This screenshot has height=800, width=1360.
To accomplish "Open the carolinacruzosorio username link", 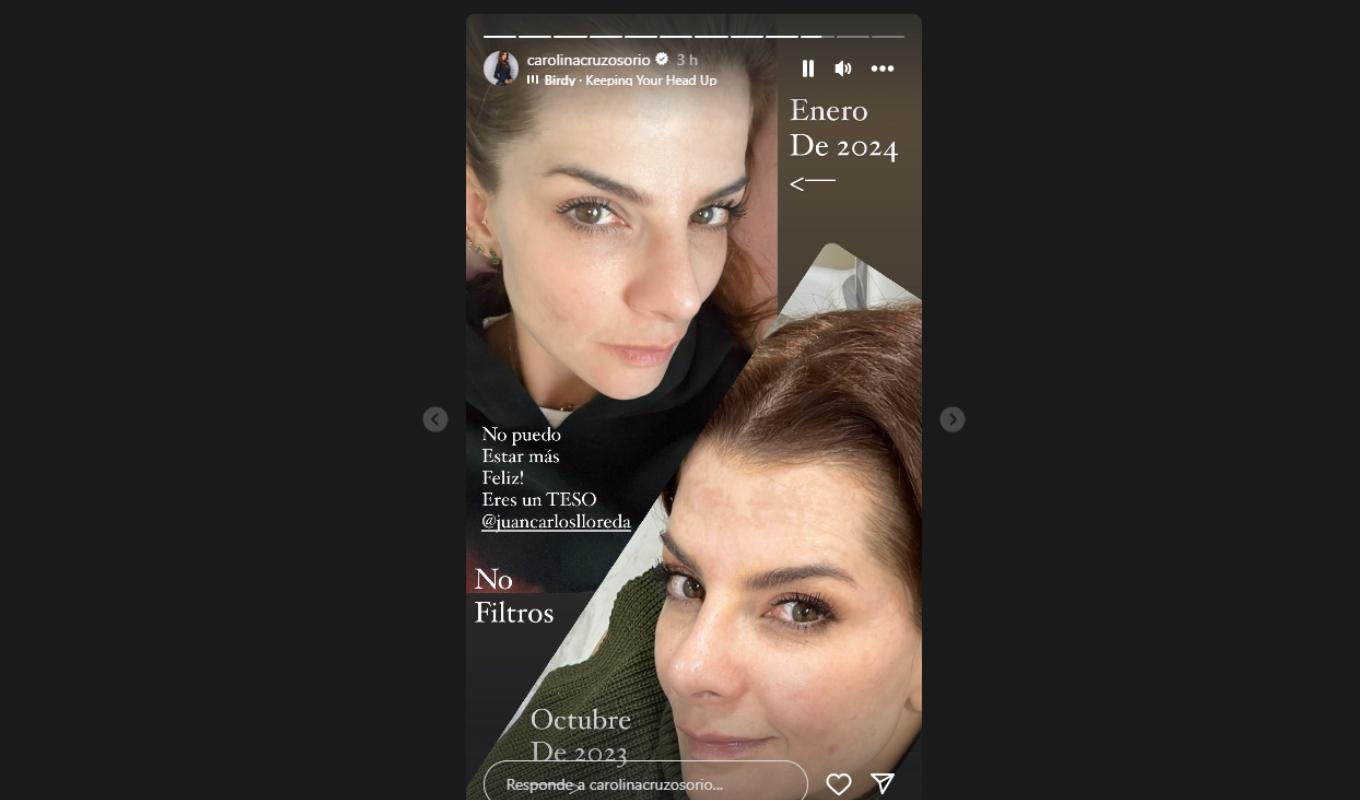I will [588, 60].
